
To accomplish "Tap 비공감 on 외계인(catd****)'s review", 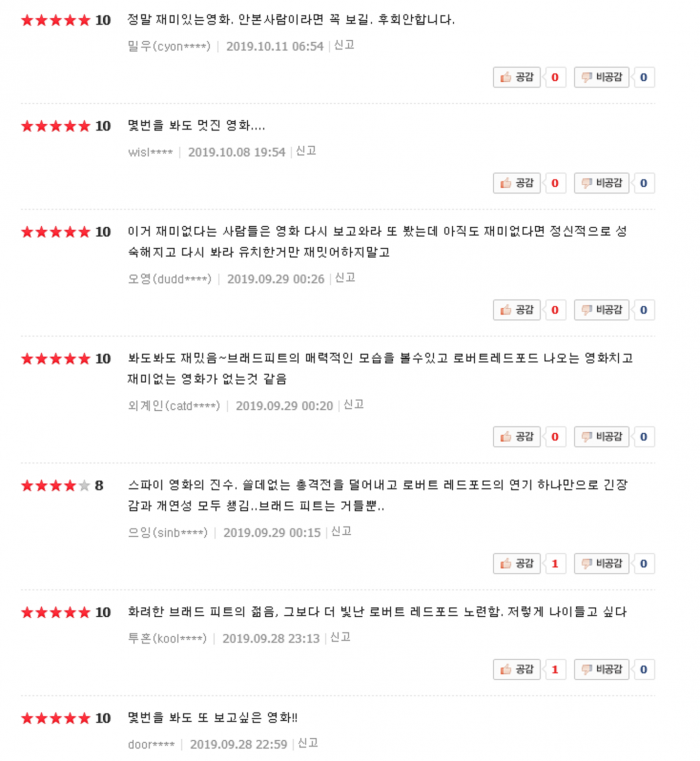I will point(601,437).
